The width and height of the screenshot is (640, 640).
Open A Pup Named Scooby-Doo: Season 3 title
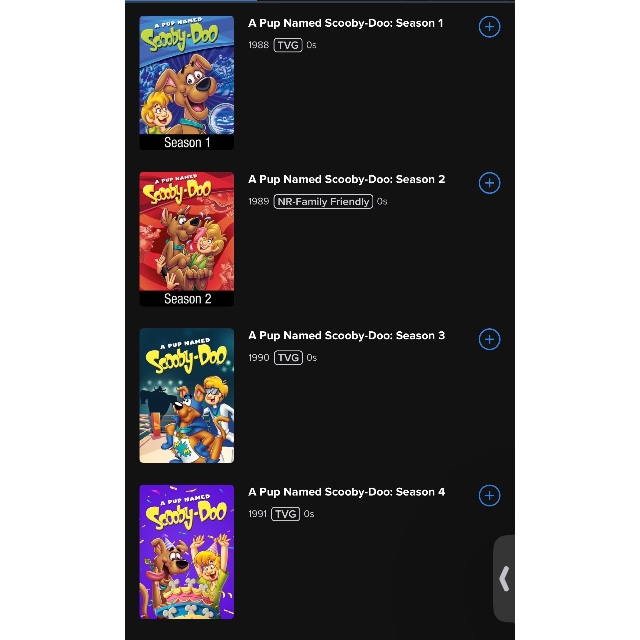click(x=346, y=336)
